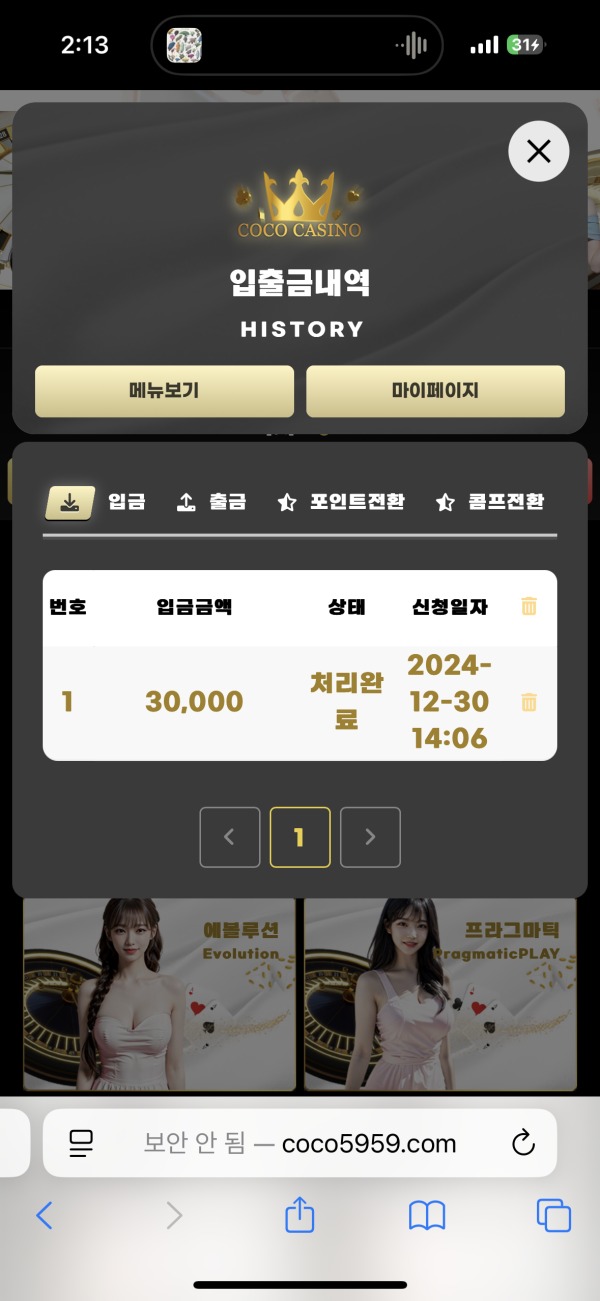Go back in Safari browser
This screenshot has height=1301, width=600.
(44, 1215)
